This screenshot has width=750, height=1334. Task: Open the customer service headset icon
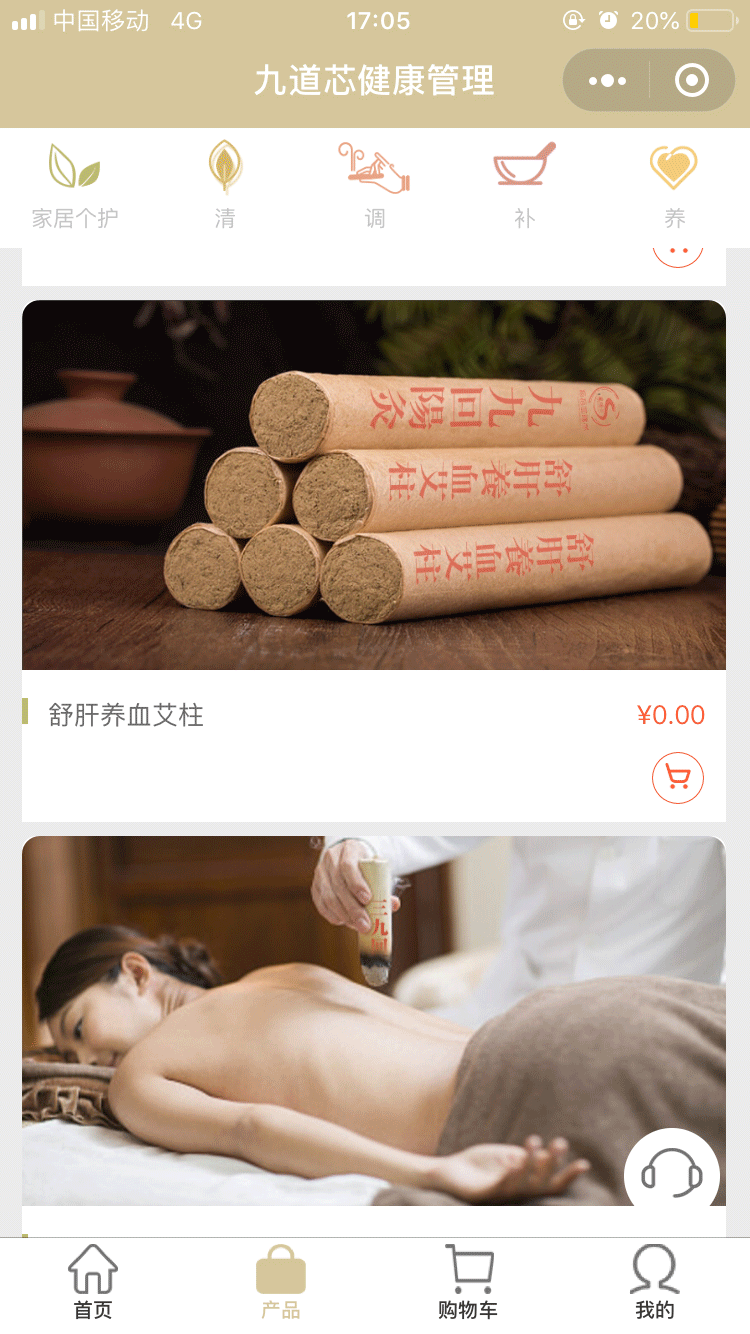coord(671,1176)
